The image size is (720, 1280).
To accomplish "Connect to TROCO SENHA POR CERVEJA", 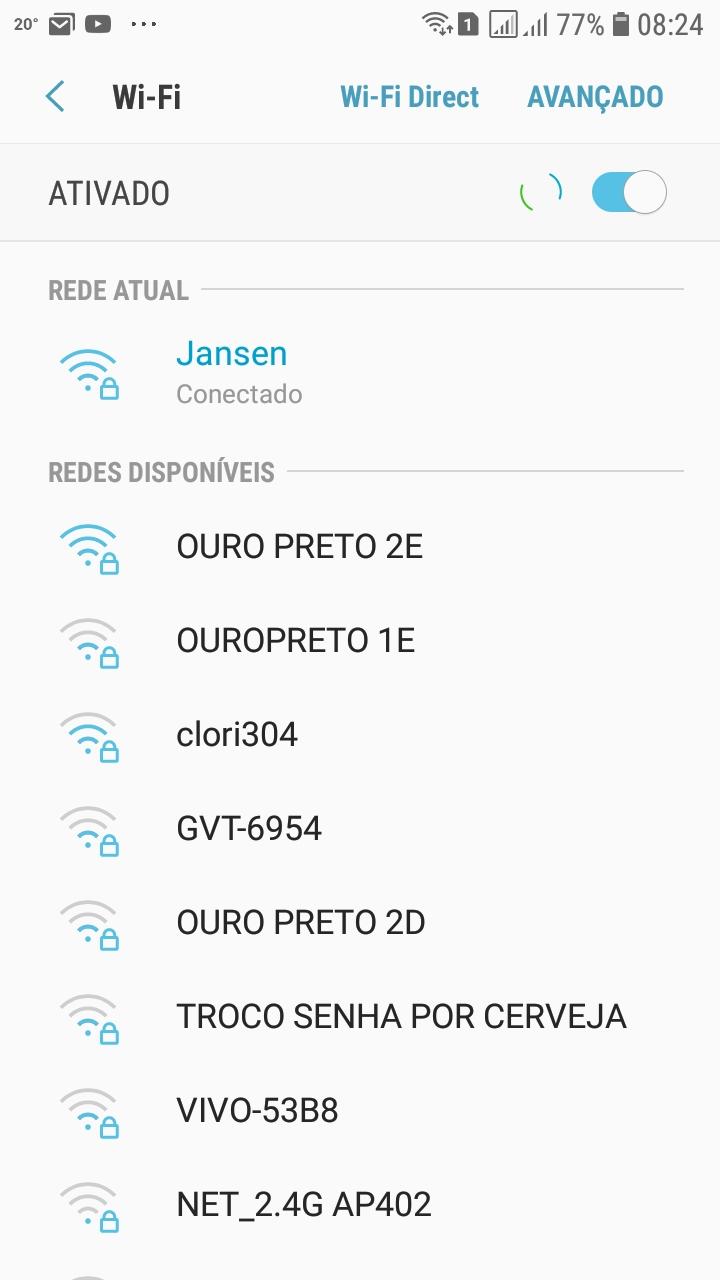I will coord(360,1017).
